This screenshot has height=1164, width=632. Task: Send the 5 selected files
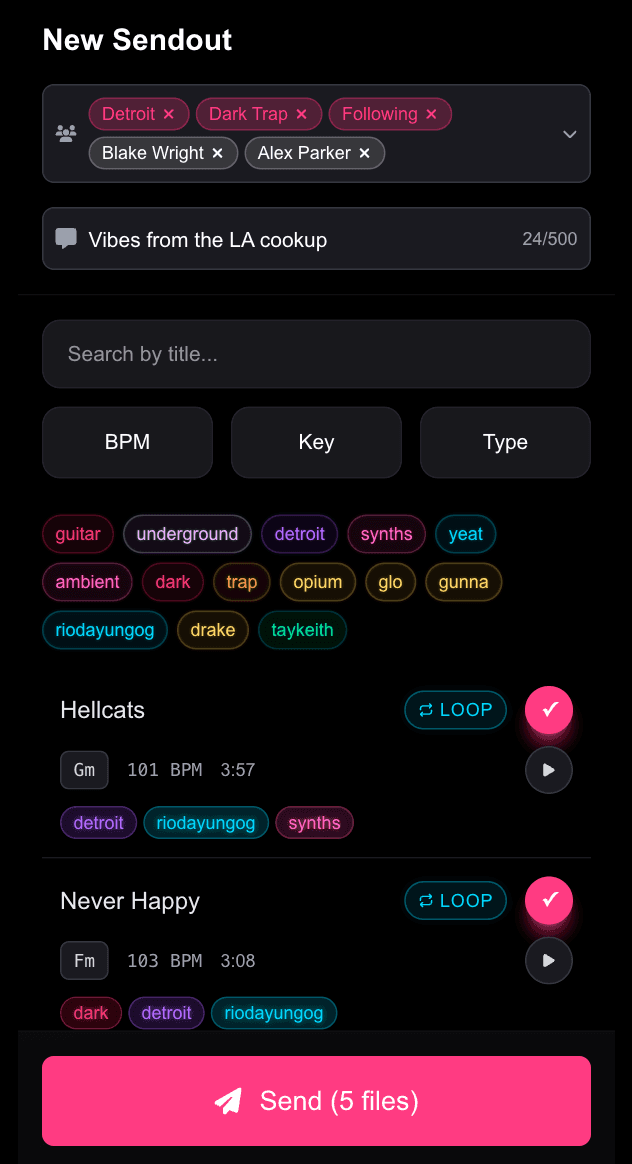click(316, 1101)
